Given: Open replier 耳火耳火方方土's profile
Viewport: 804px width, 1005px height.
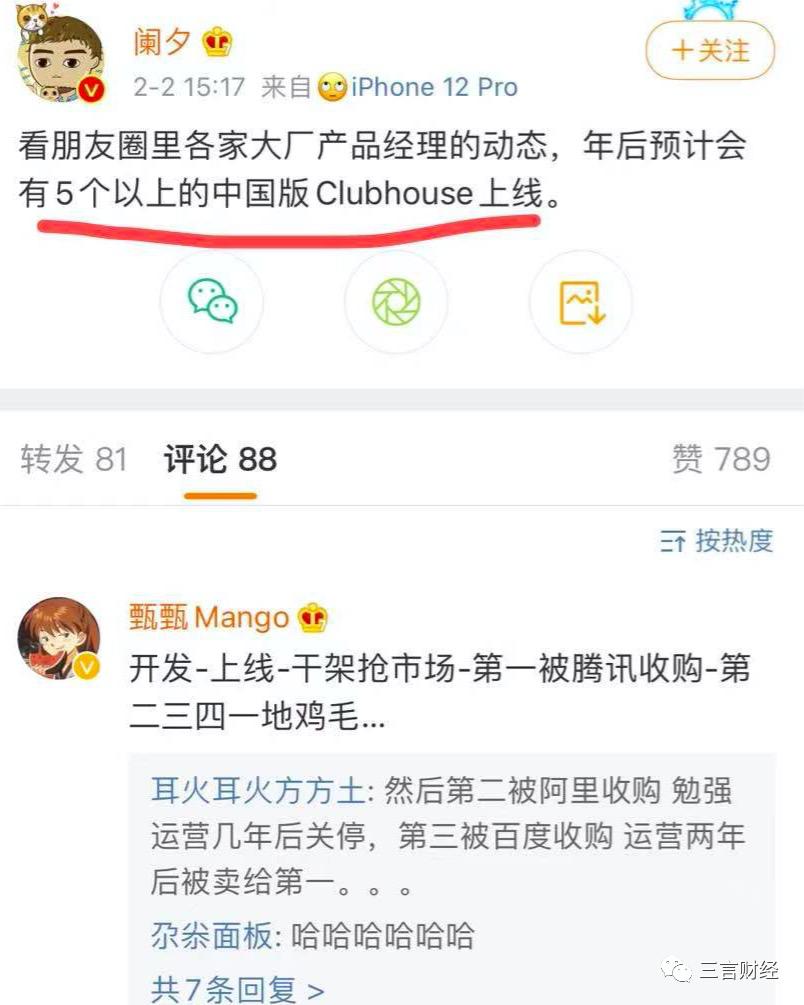Looking at the screenshot, I should 258,791.
